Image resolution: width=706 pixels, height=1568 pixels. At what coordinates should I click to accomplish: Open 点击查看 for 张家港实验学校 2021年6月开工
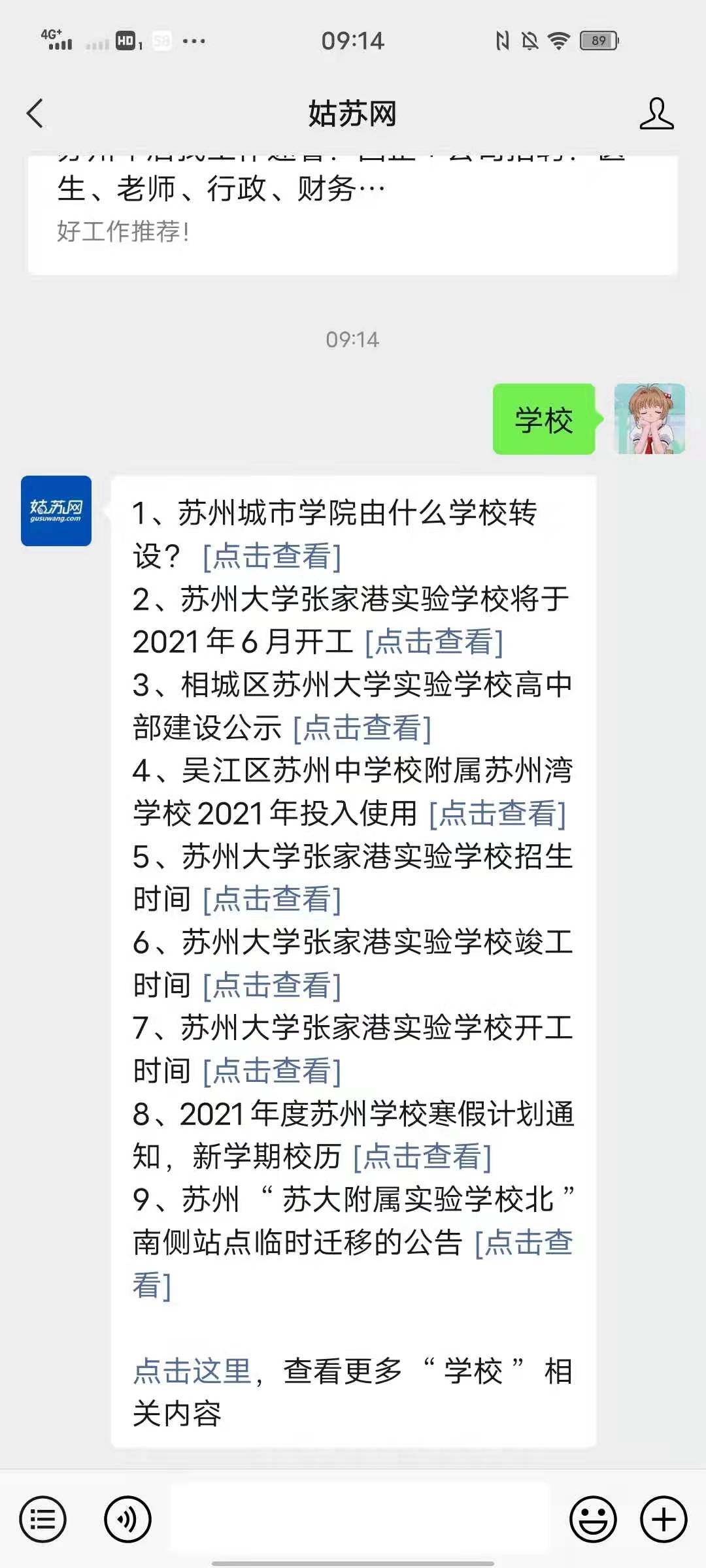pyautogui.click(x=434, y=642)
